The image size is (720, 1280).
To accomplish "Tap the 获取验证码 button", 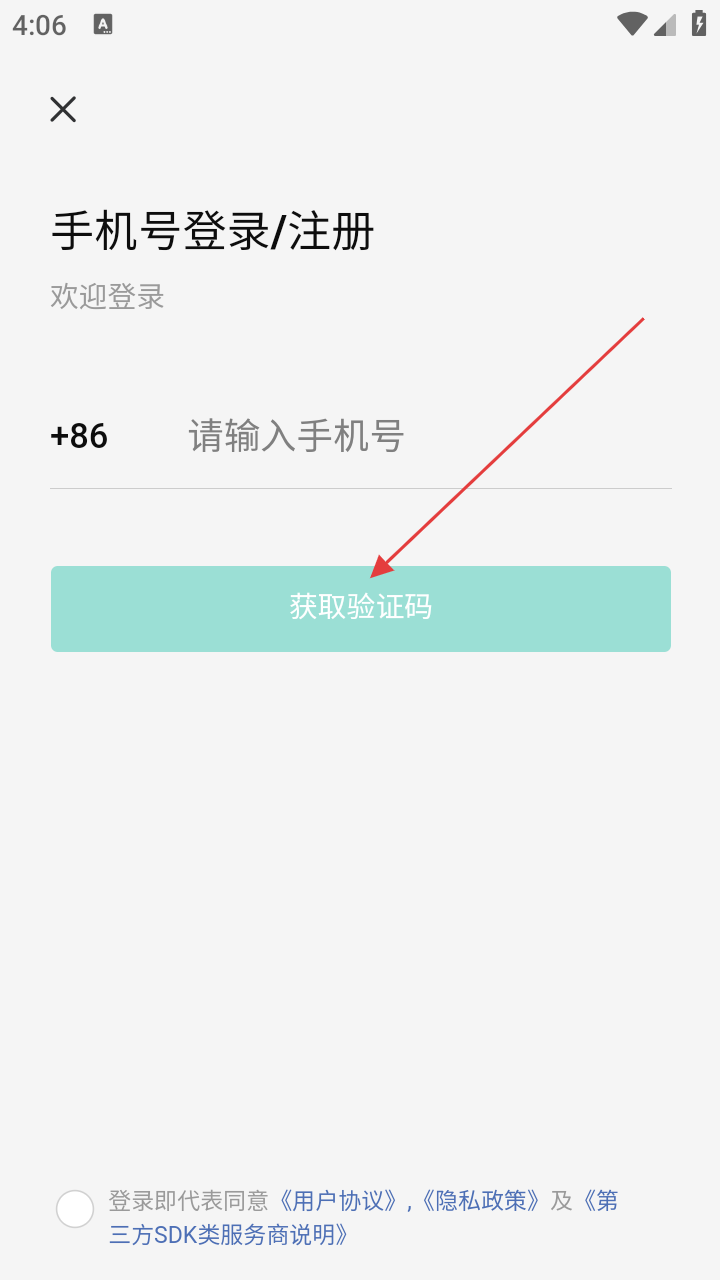I will coord(360,609).
